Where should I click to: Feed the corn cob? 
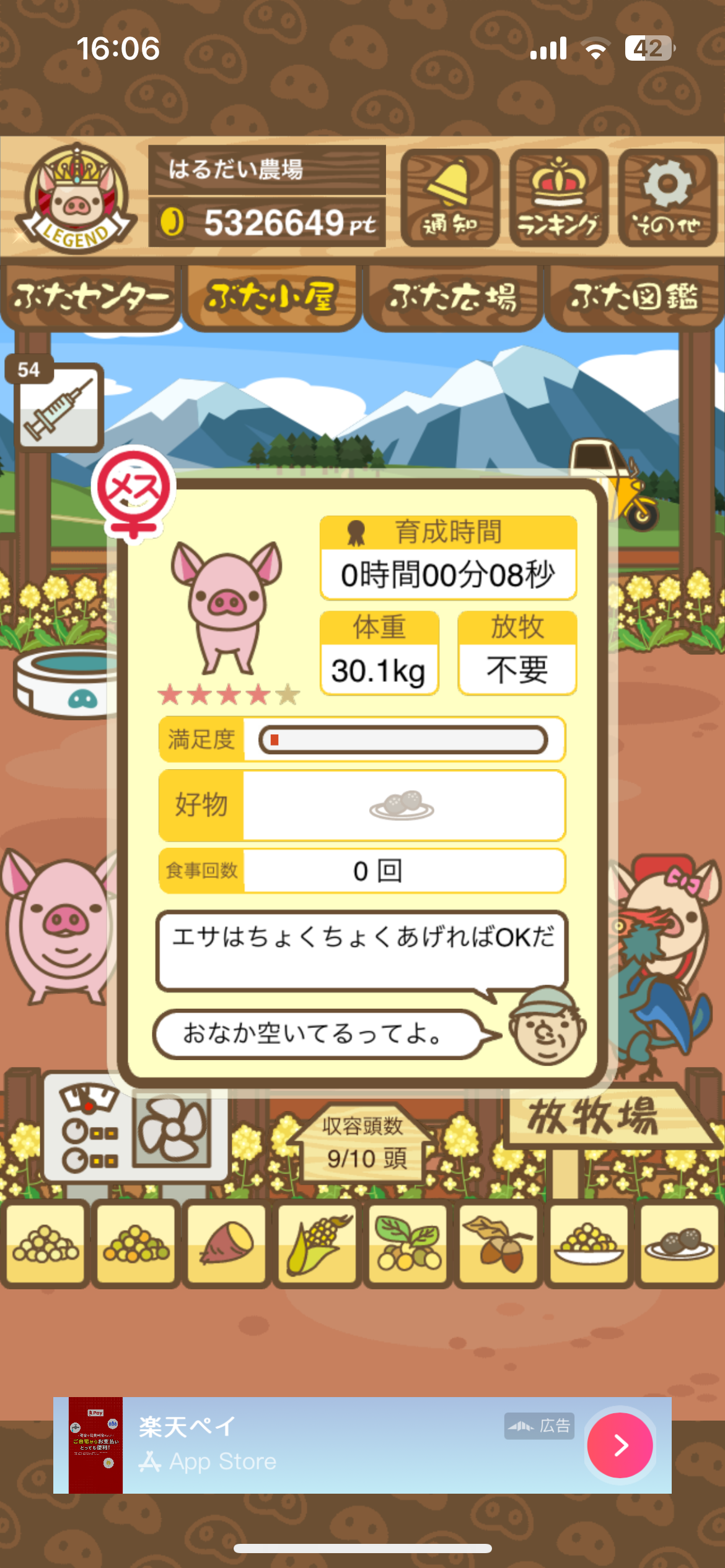coord(317,1243)
